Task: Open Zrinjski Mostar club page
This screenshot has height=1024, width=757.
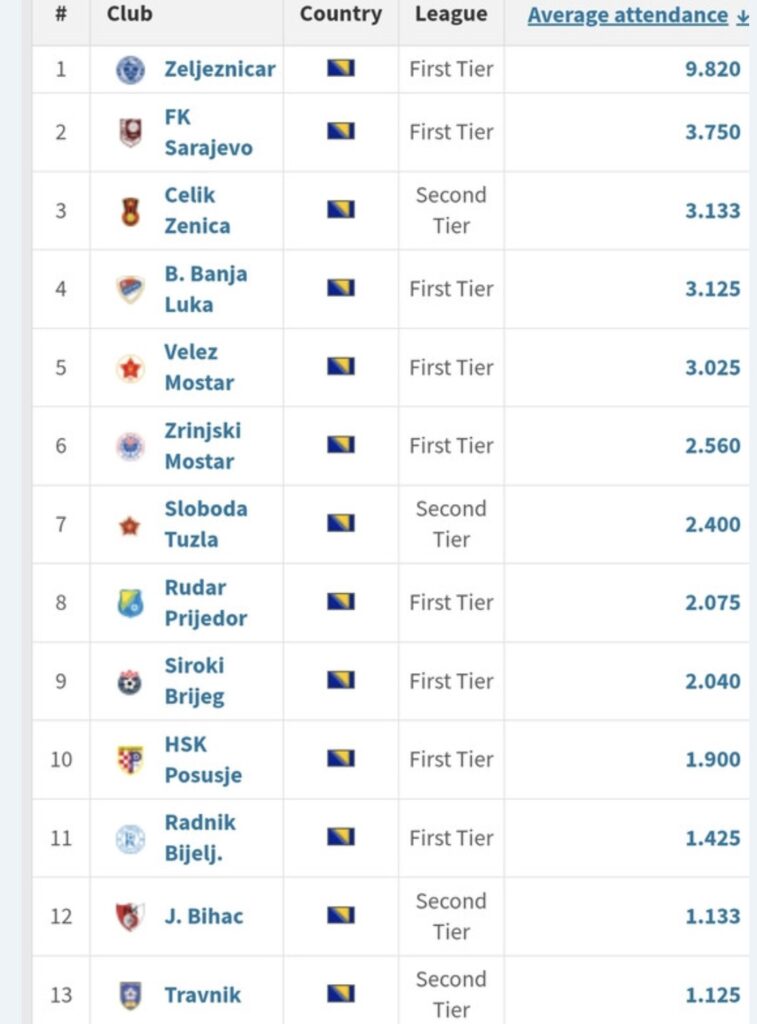Action: [202, 445]
